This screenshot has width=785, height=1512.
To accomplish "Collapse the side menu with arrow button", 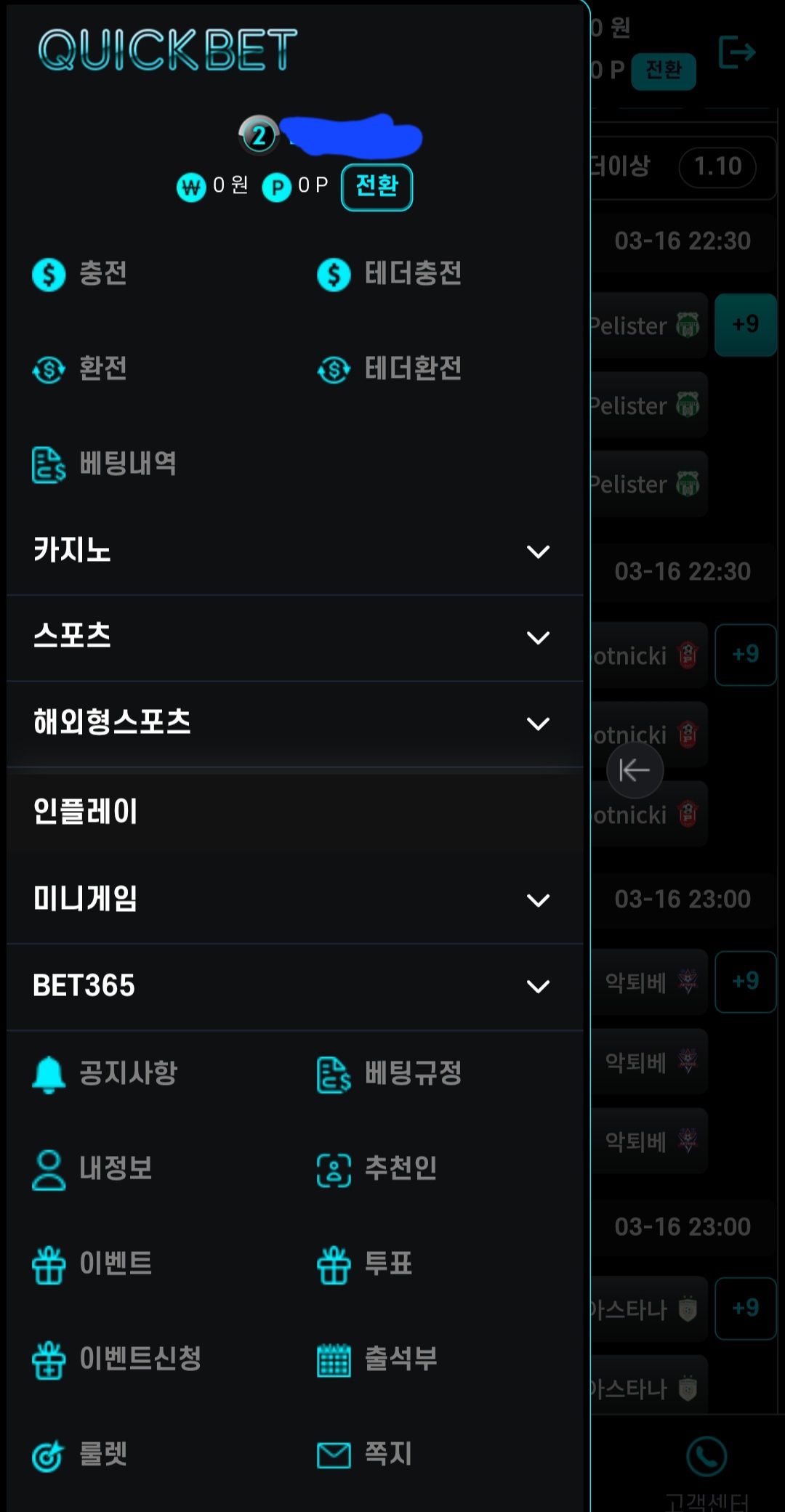I will pyautogui.click(x=635, y=770).
